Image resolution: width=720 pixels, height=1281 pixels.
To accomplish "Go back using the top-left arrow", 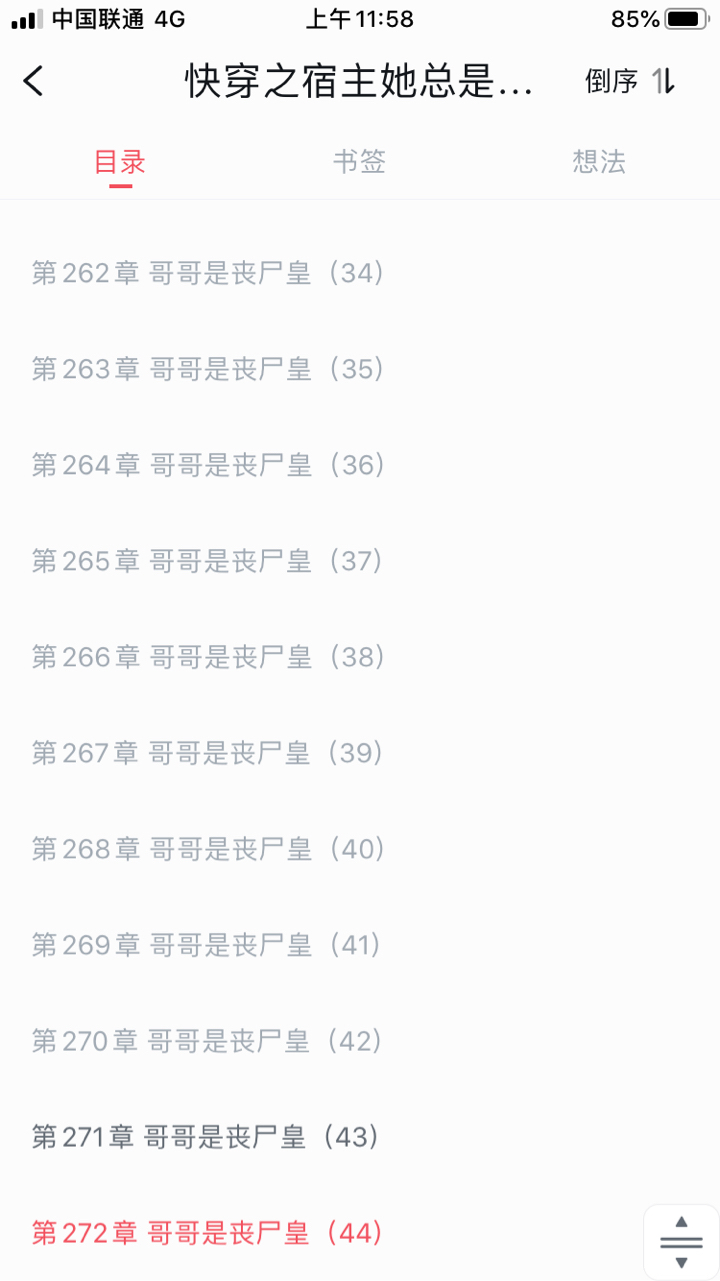I will click(35, 81).
